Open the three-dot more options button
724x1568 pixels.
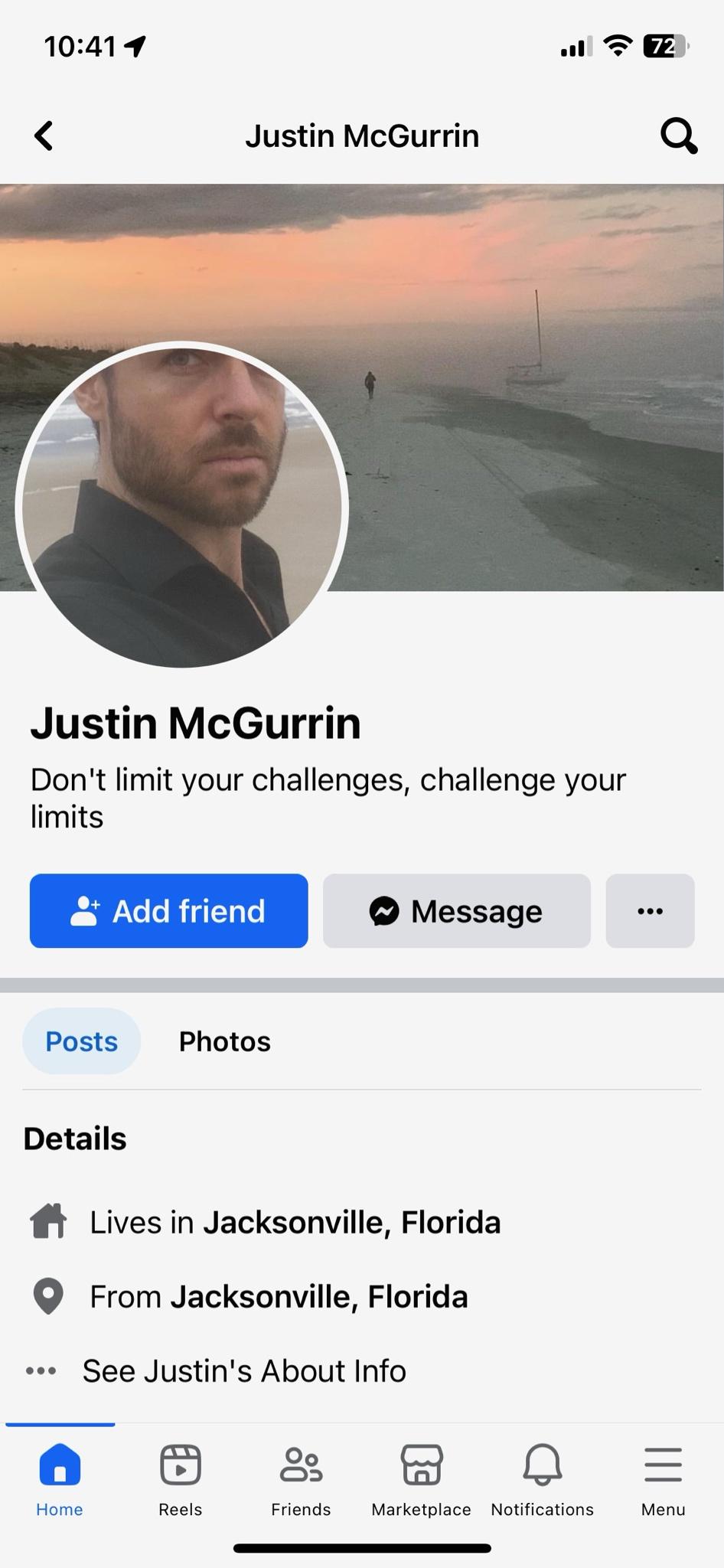pyautogui.click(x=650, y=911)
